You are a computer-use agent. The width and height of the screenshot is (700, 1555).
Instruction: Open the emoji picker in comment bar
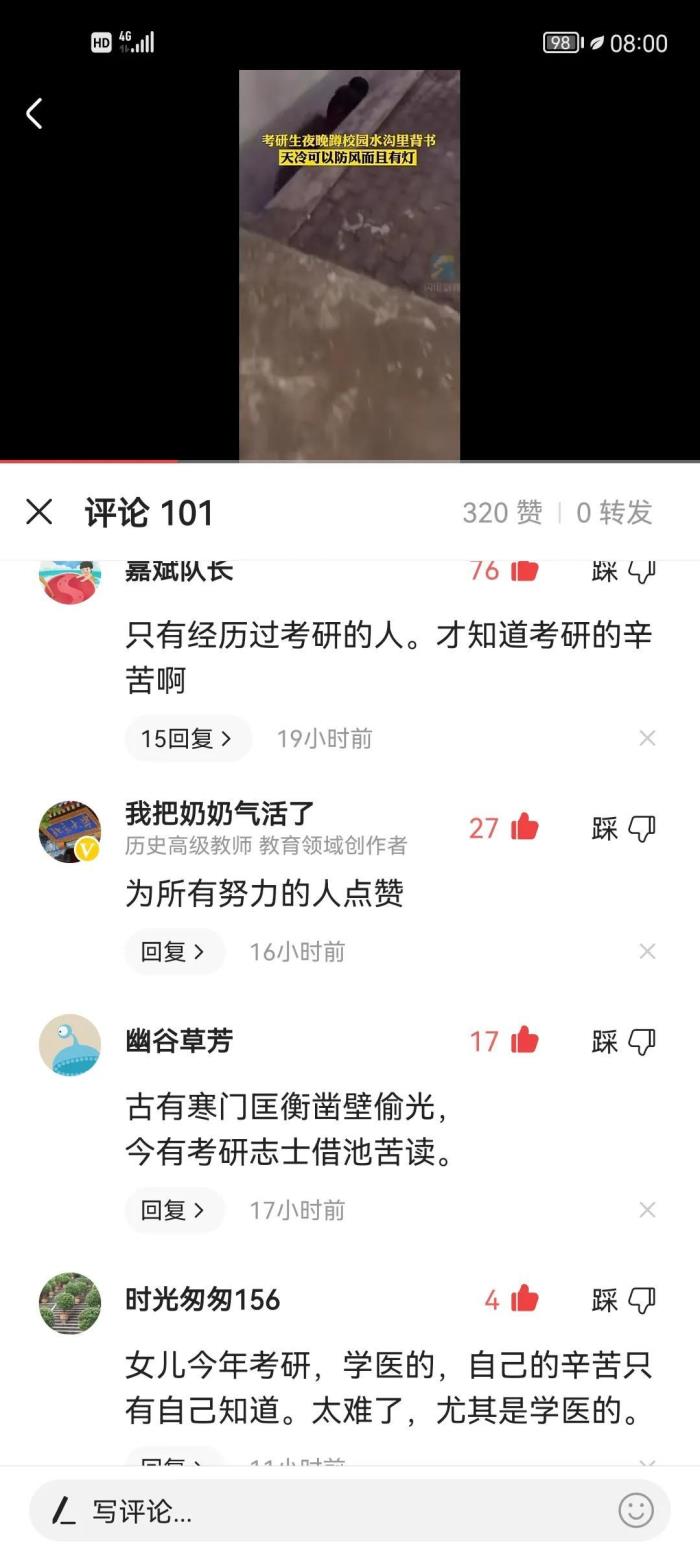tap(636, 1510)
